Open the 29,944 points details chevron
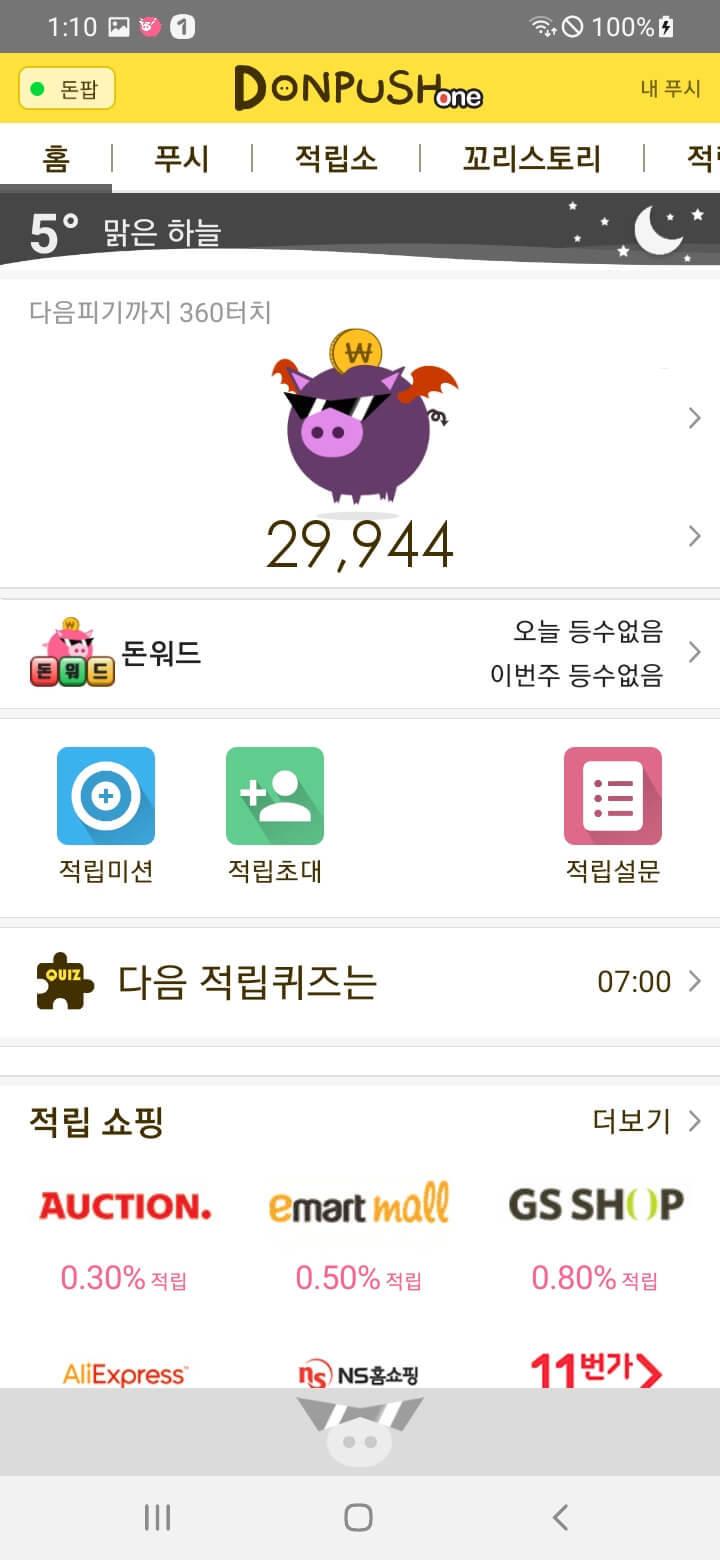The height and width of the screenshot is (1560, 720). (694, 537)
